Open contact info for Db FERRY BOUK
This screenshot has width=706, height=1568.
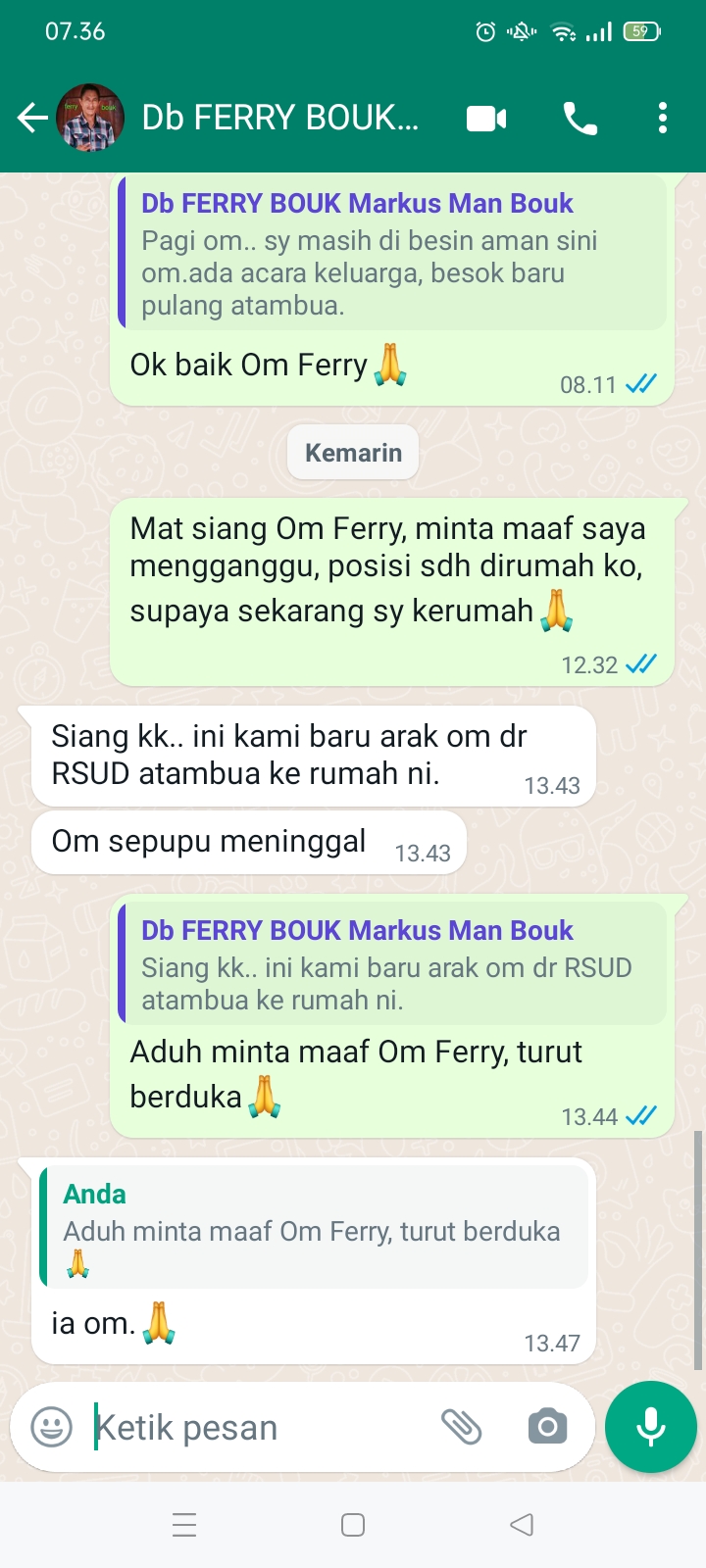pos(279,119)
